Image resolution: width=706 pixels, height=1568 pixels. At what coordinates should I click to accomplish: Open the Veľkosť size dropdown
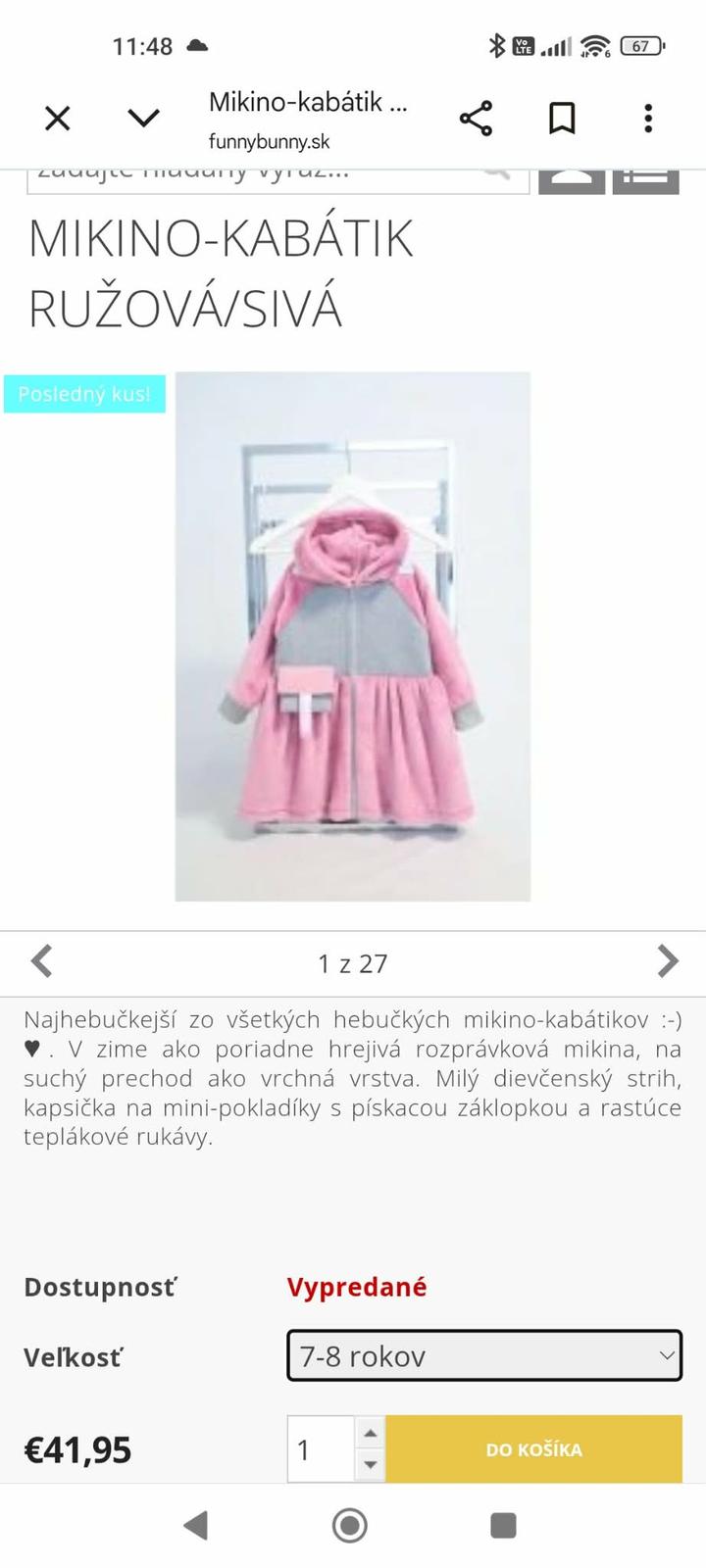pyautogui.click(x=484, y=1355)
